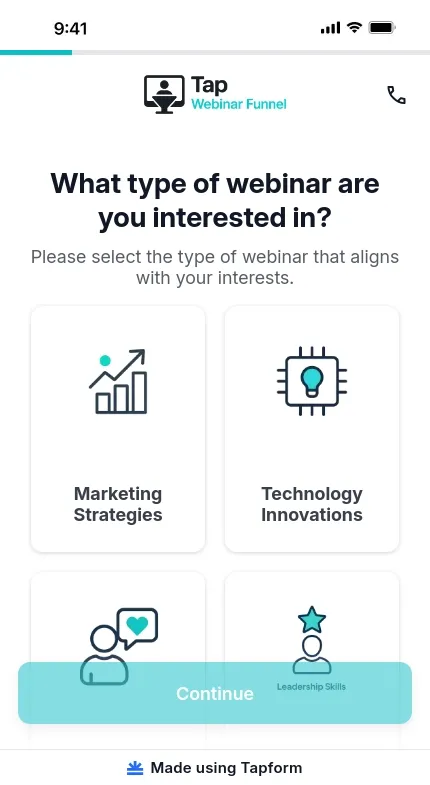Tap the Continue button
This screenshot has width=430, height=785.
pos(215,693)
